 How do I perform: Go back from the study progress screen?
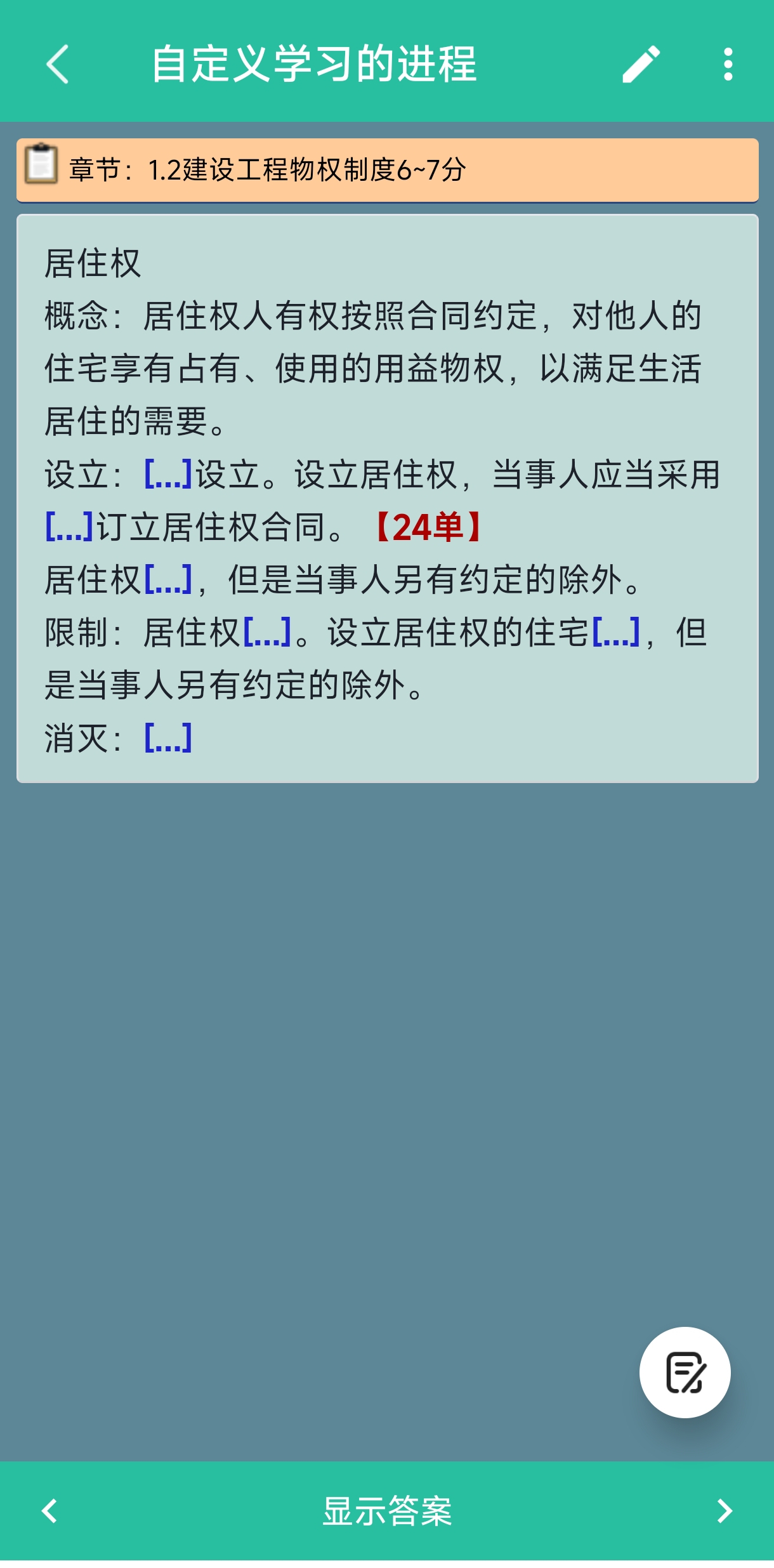pos(57,64)
